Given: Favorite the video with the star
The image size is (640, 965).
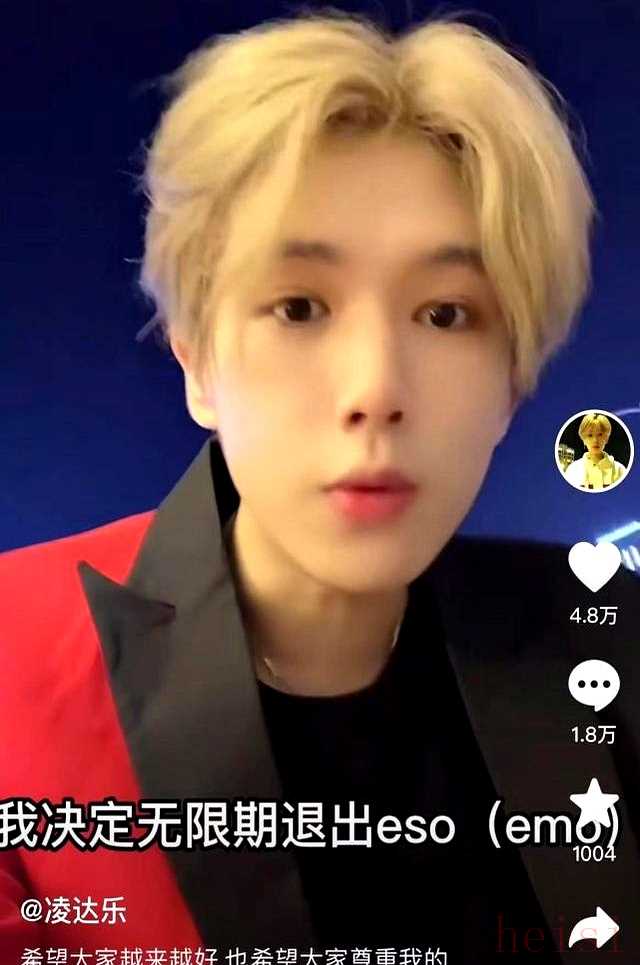Looking at the screenshot, I should tap(595, 802).
